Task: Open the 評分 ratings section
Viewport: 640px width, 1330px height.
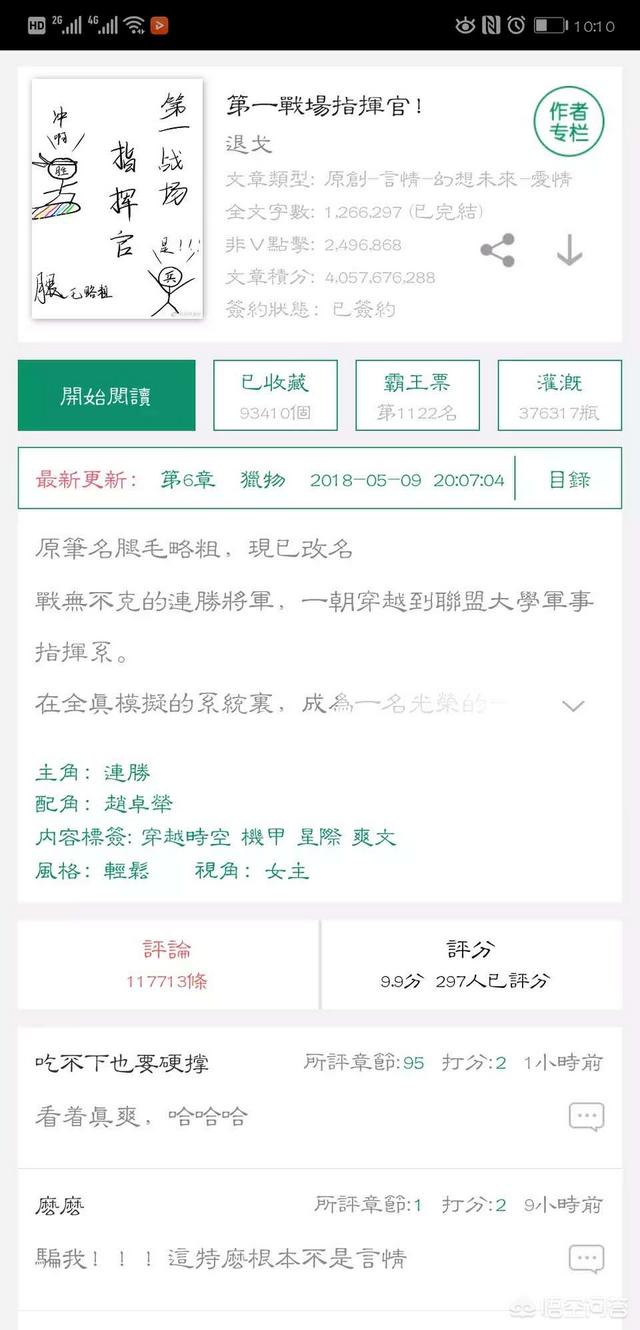Action: pyautogui.click(x=471, y=964)
